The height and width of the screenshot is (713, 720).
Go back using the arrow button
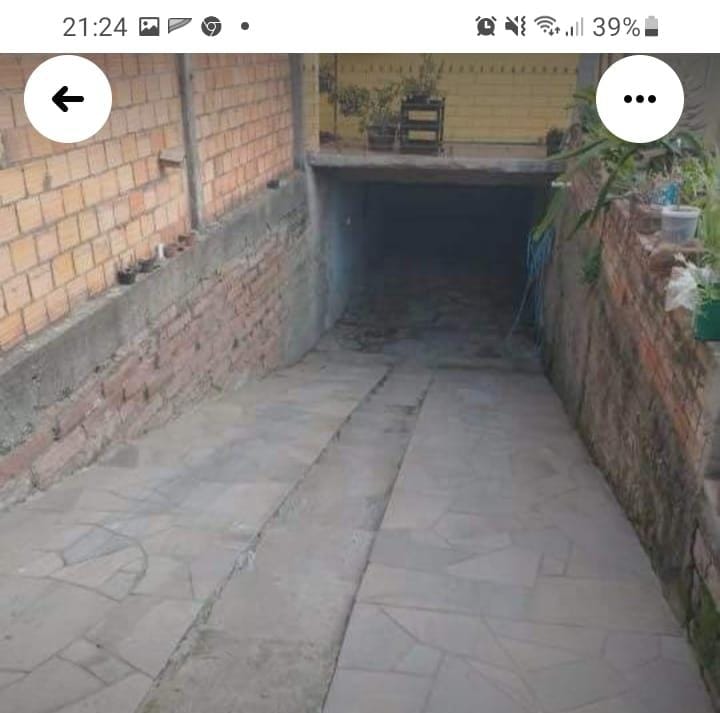(x=68, y=99)
